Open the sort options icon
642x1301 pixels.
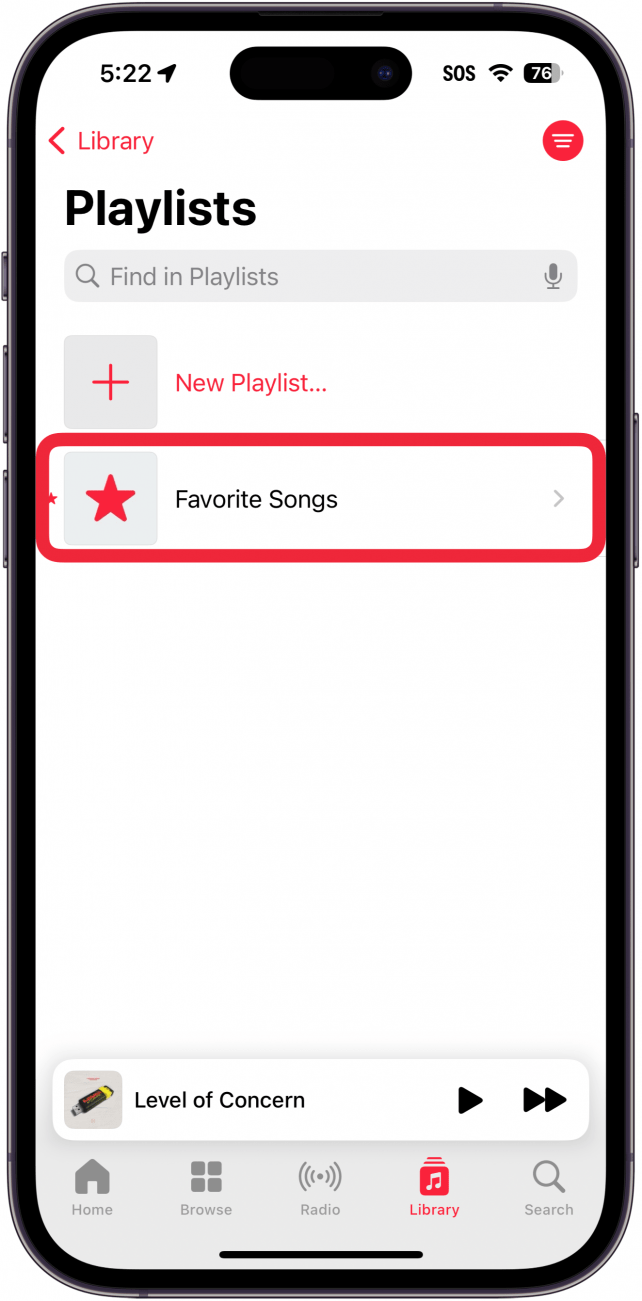pos(563,141)
